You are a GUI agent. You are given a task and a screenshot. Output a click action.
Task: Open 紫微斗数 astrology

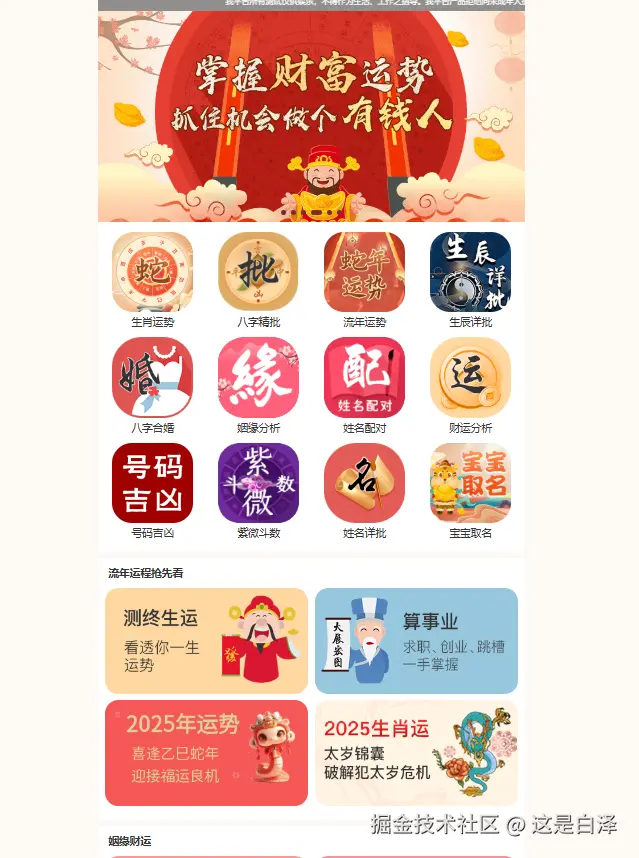(258, 483)
